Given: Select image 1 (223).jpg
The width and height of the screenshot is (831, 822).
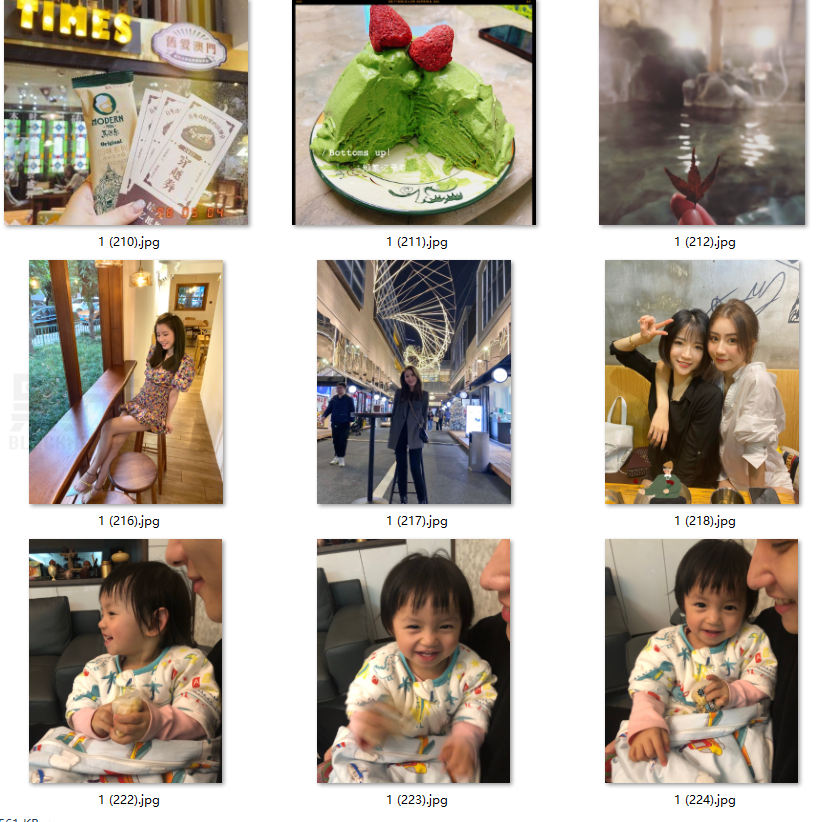Looking at the screenshot, I should click(414, 661).
